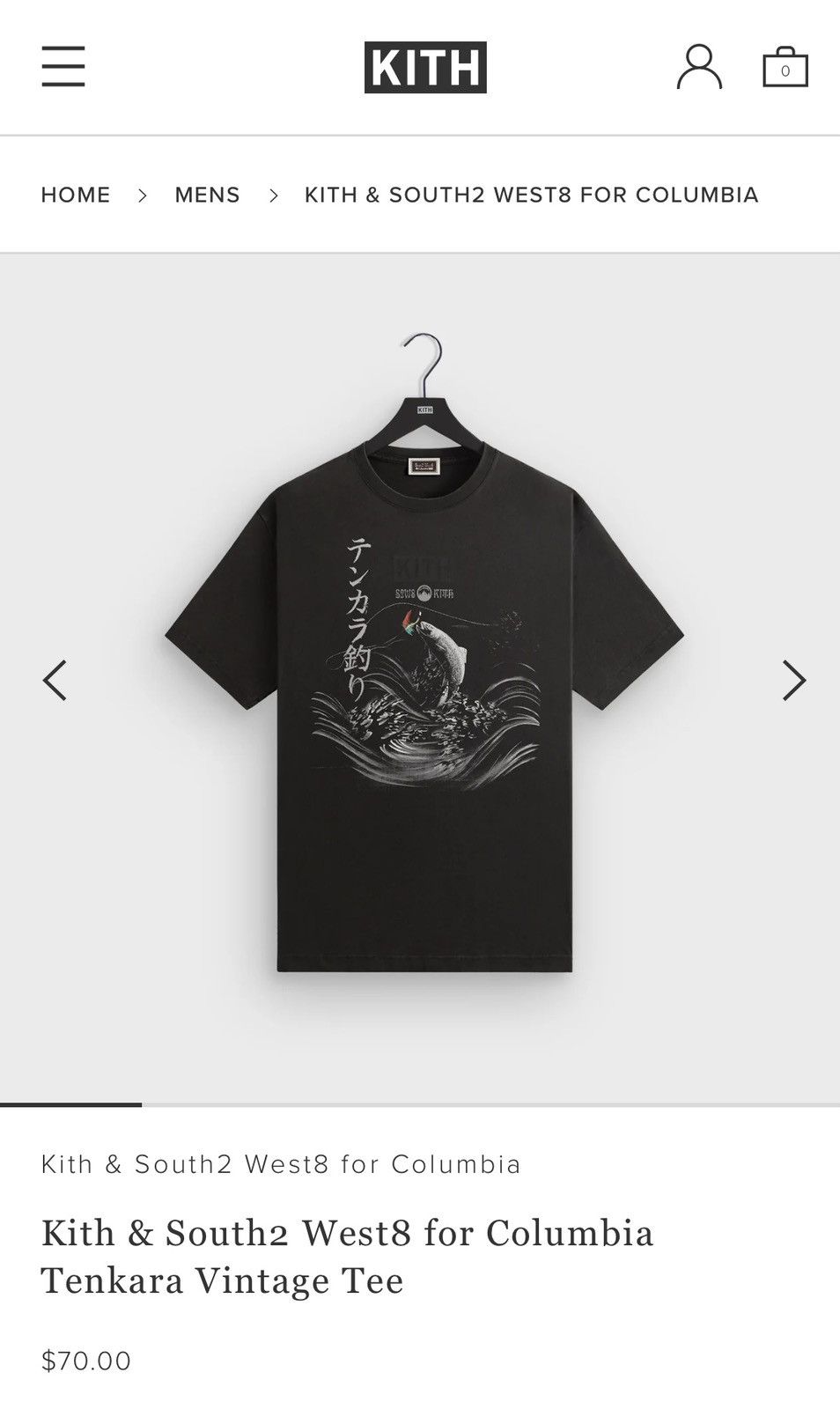Open the account profile icon

[x=699, y=67]
